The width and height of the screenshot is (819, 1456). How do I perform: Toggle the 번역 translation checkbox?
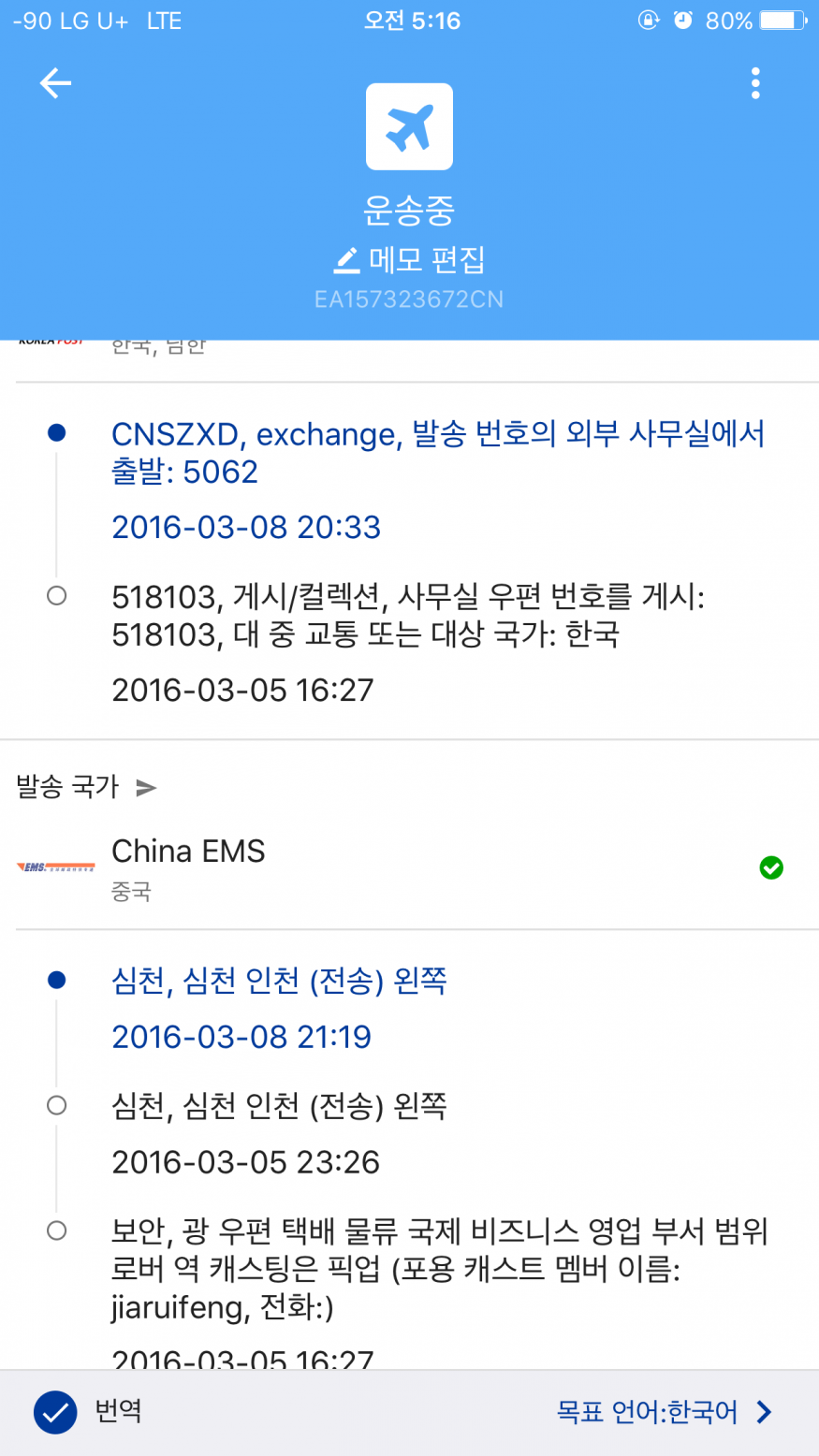pyautogui.click(x=55, y=1412)
